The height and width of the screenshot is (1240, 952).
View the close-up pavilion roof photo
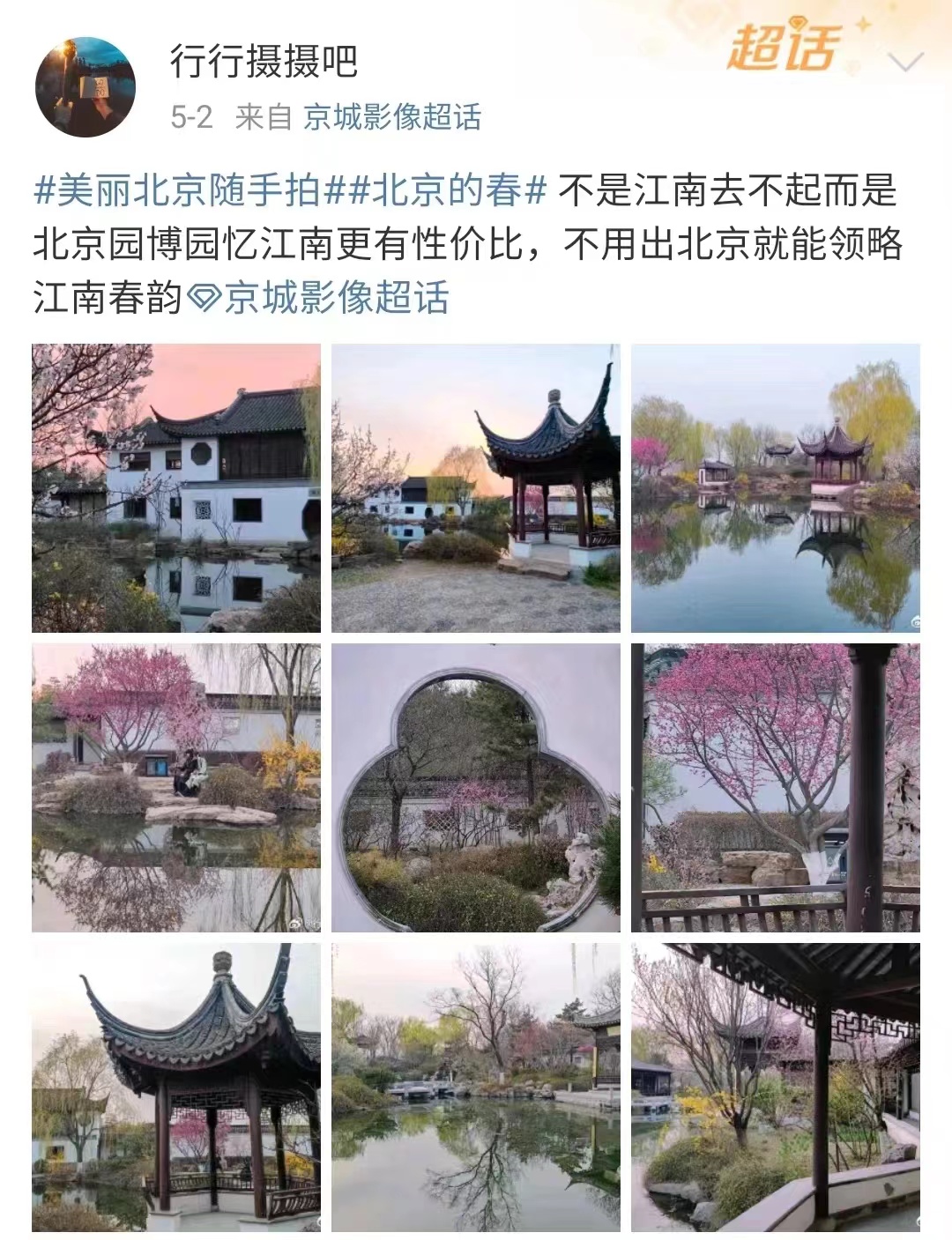tap(176, 1088)
